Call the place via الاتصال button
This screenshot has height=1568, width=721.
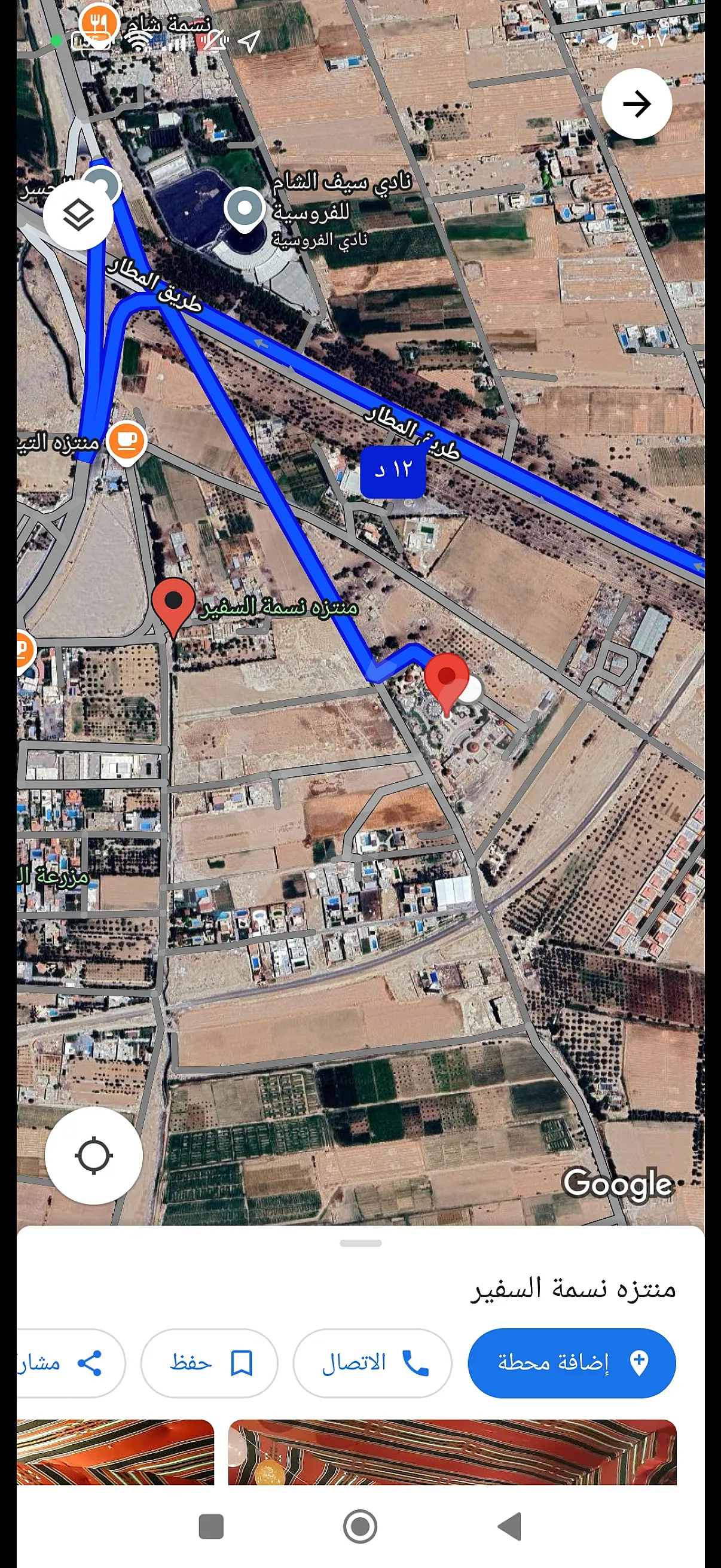(x=372, y=1363)
